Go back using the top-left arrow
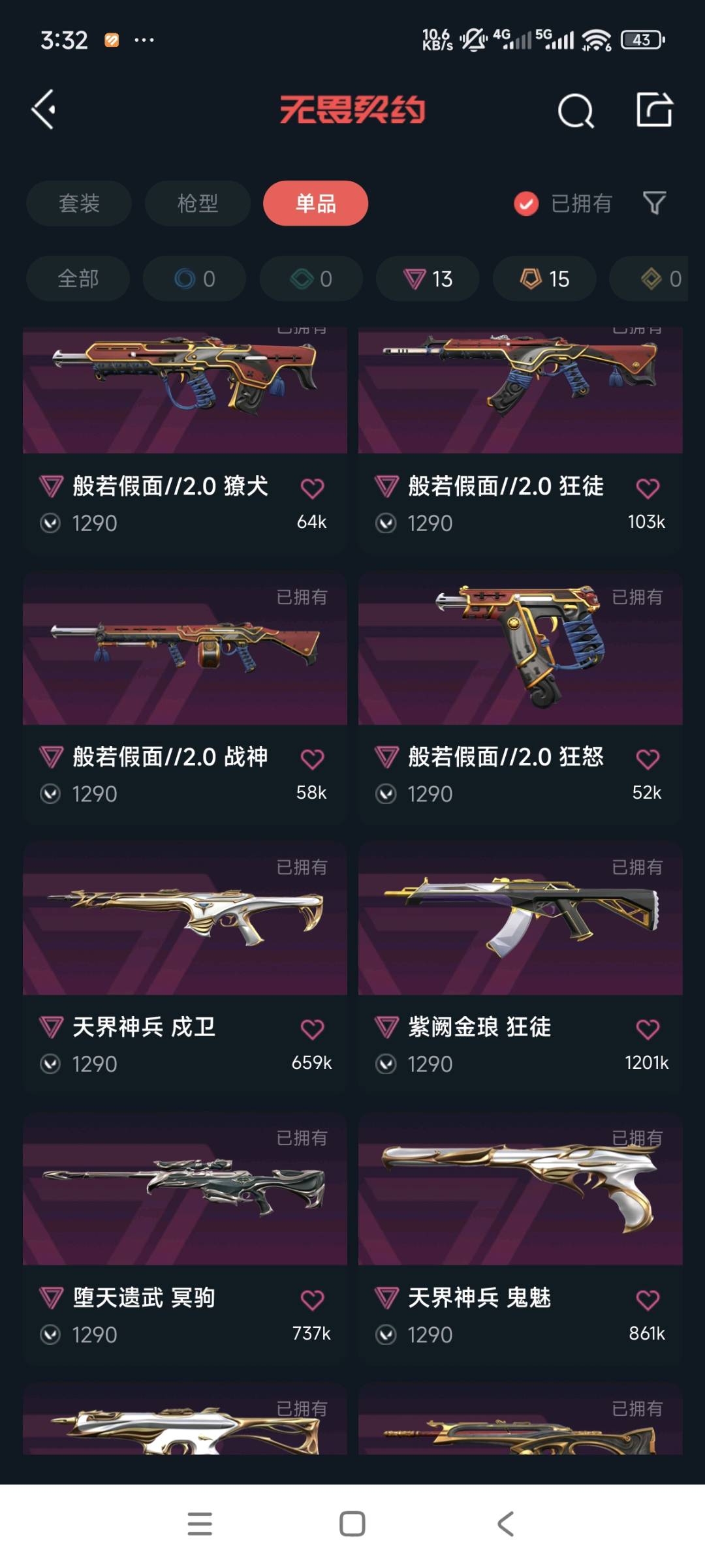Image resolution: width=705 pixels, height=1568 pixels. (x=44, y=110)
